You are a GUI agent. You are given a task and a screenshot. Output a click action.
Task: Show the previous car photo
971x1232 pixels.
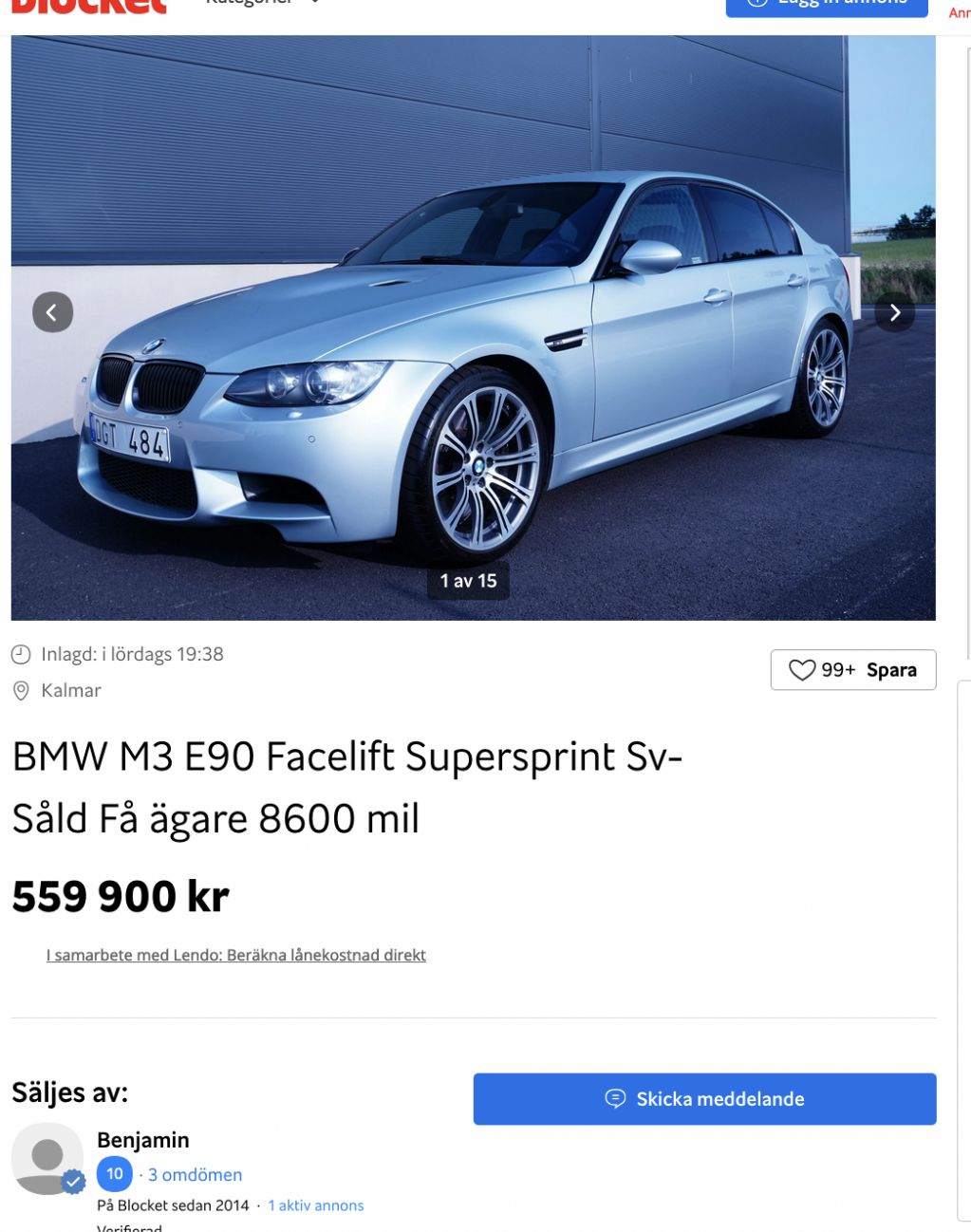(52, 312)
